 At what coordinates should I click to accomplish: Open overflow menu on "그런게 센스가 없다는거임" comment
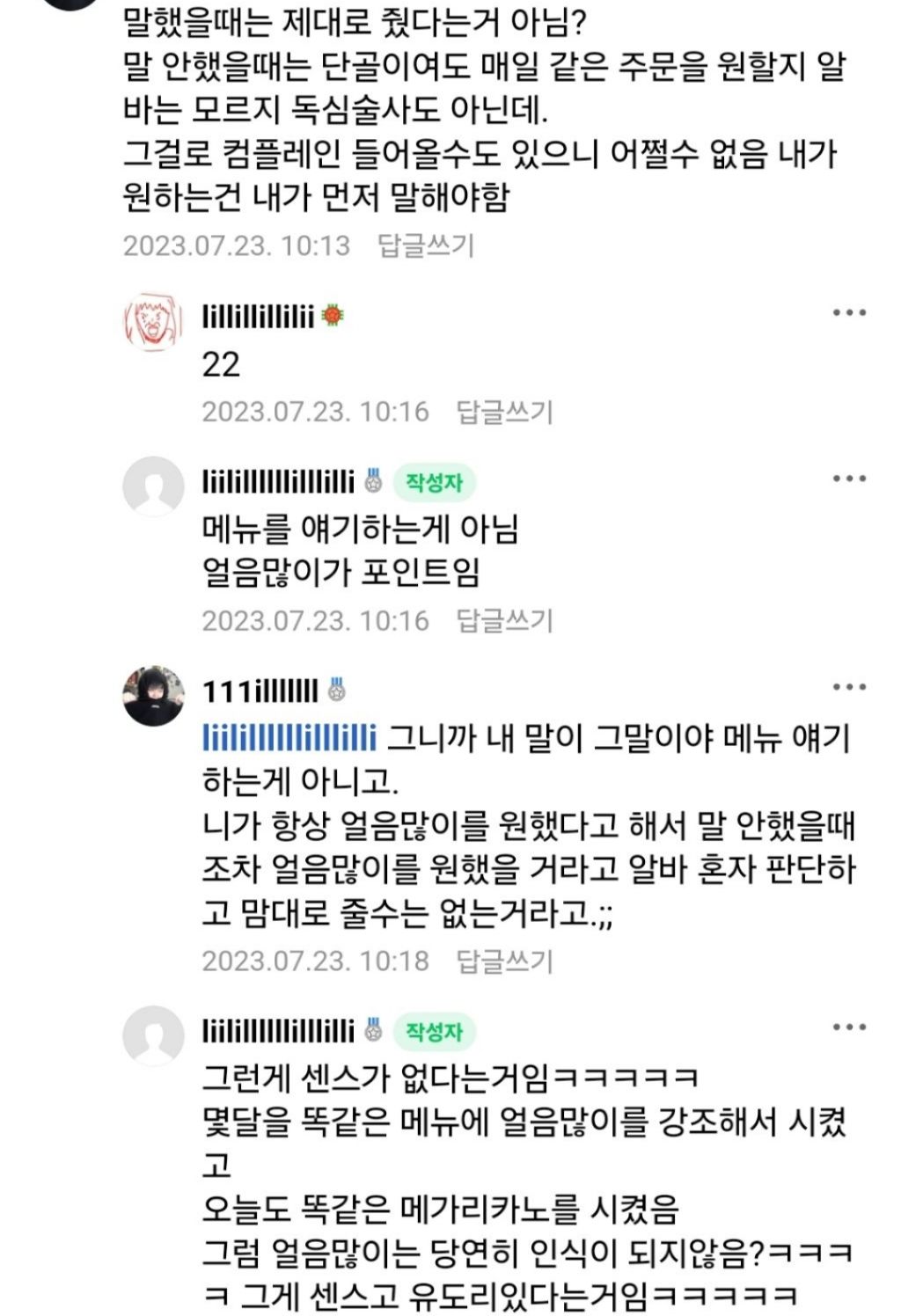pos(849,1027)
